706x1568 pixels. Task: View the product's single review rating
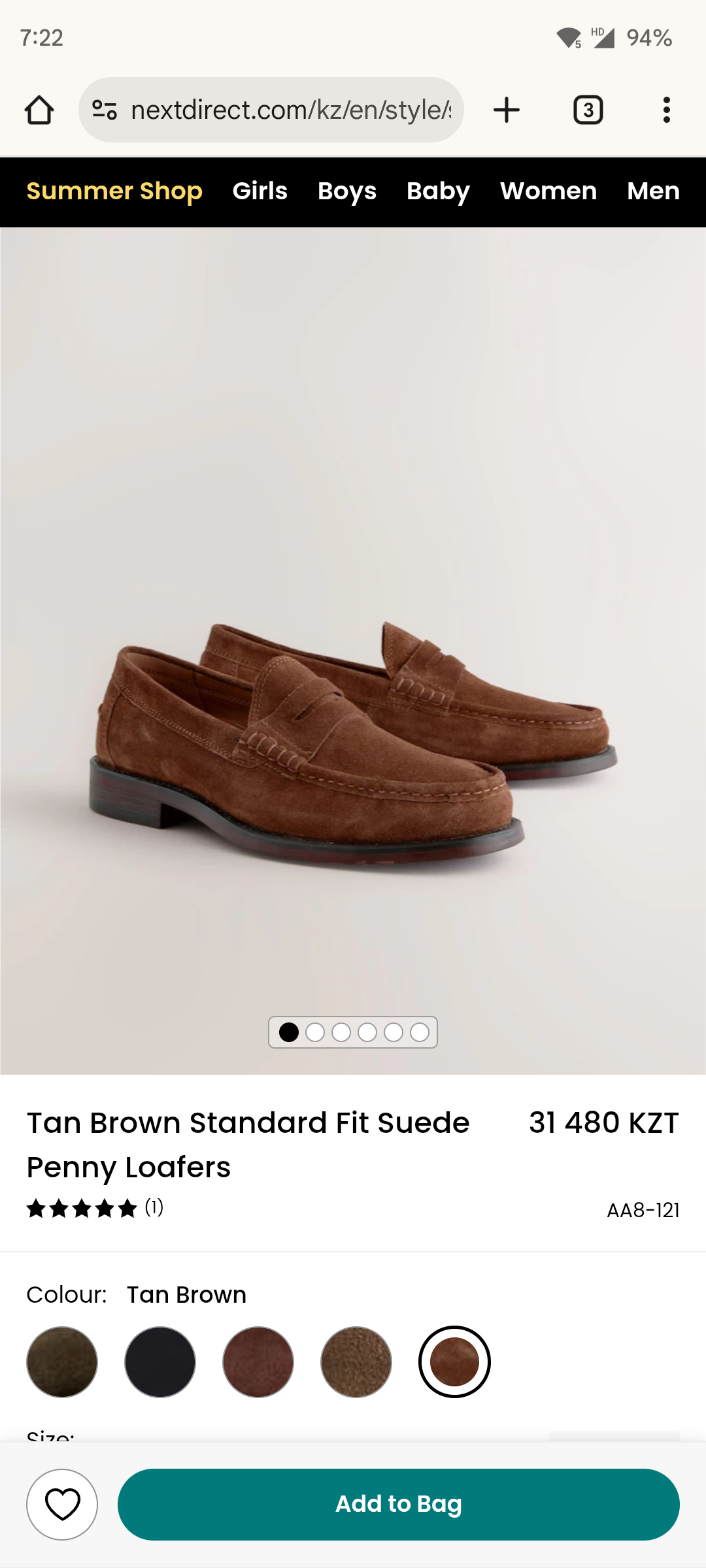point(95,1208)
